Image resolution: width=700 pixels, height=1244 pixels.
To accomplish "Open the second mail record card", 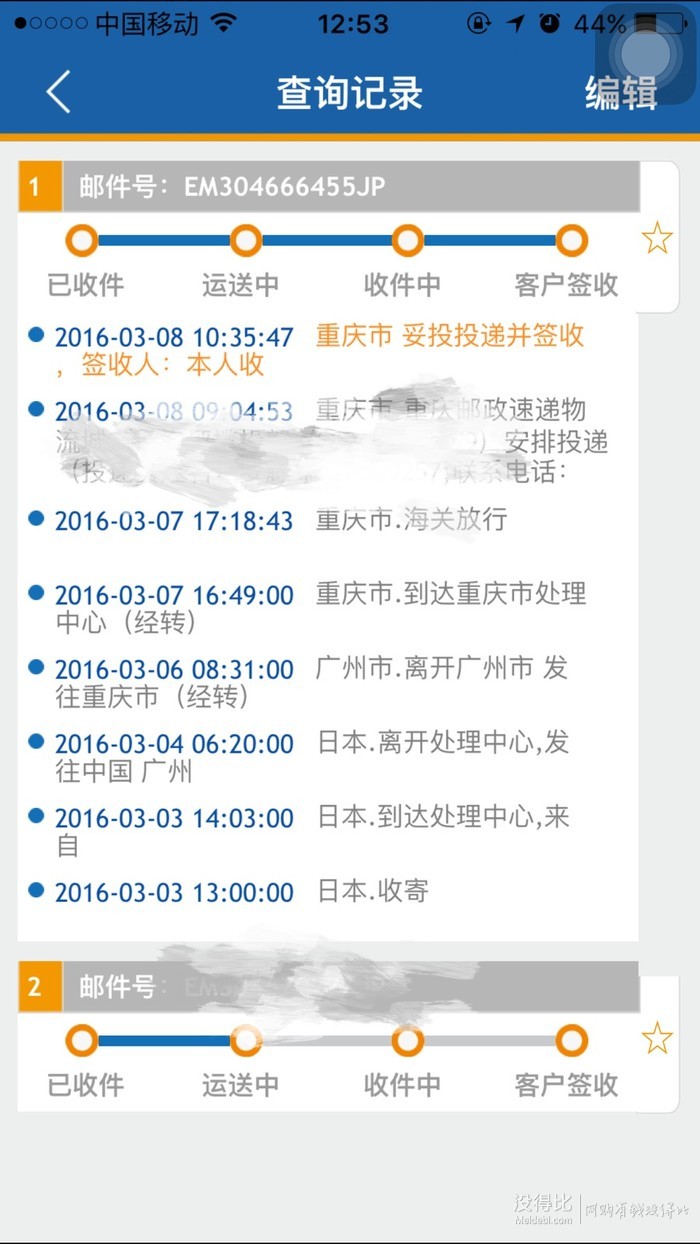I will point(329,1036).
